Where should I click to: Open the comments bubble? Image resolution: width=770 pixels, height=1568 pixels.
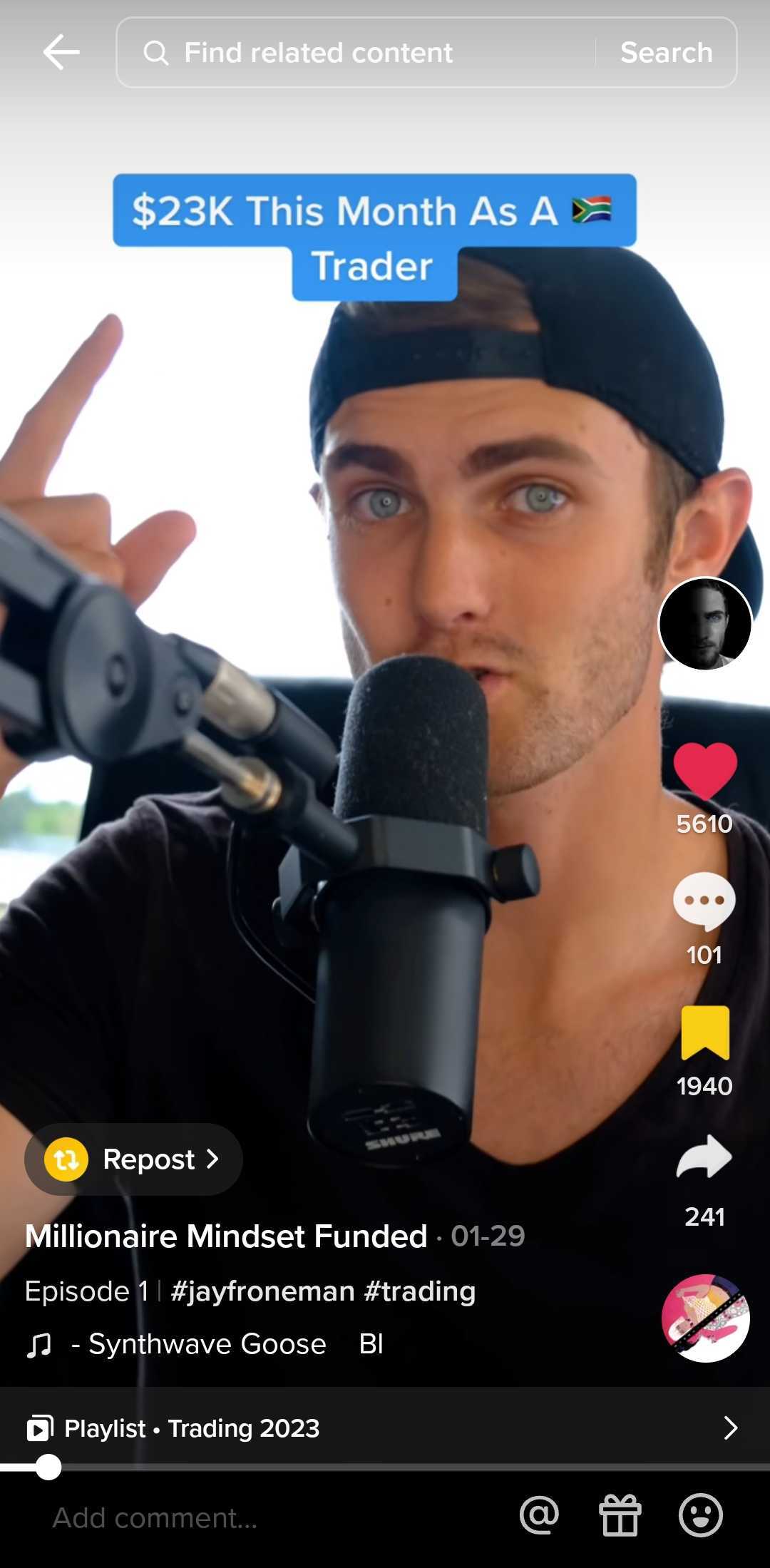[704, 901]
